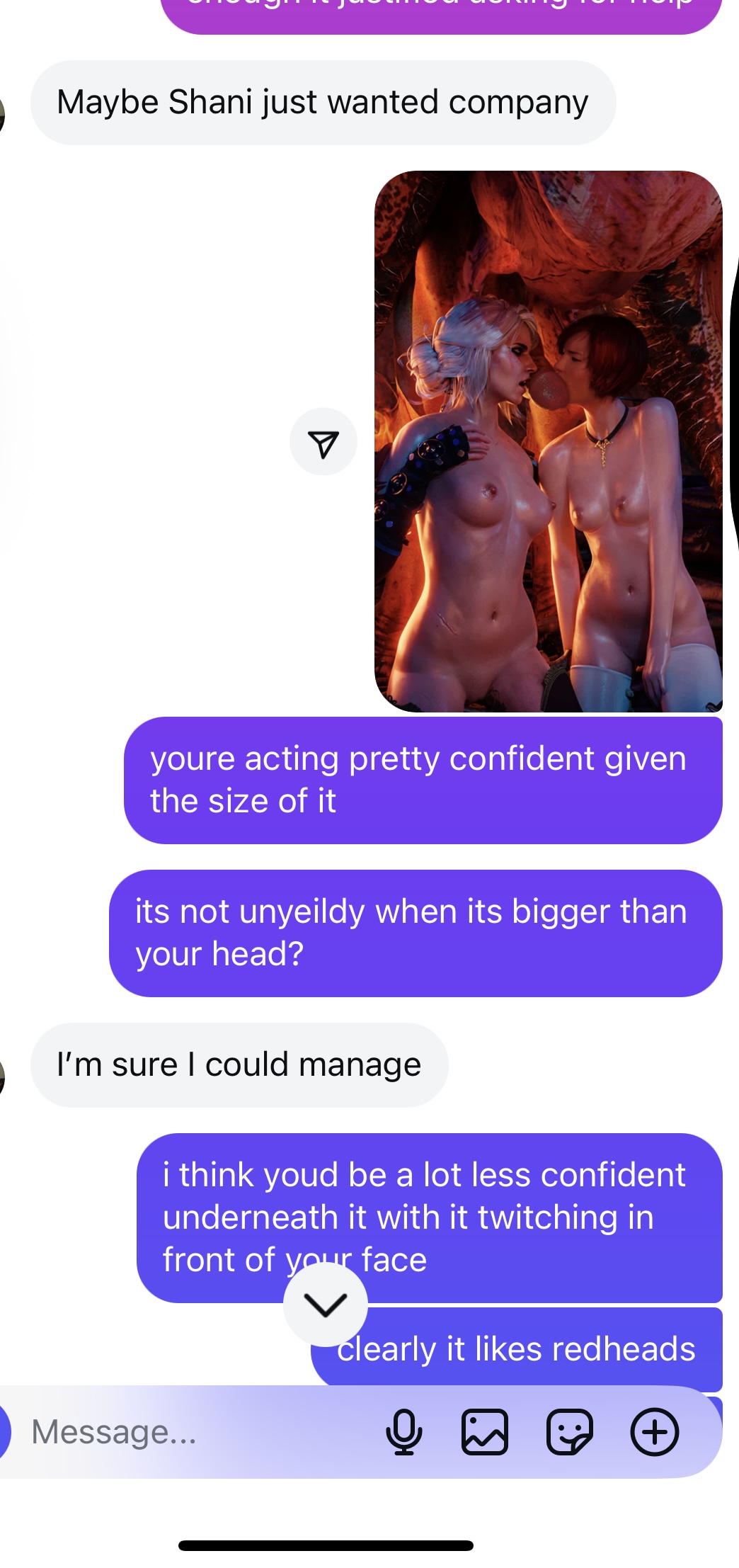Tap the share arrow beside the image

[x=323, y=442]
